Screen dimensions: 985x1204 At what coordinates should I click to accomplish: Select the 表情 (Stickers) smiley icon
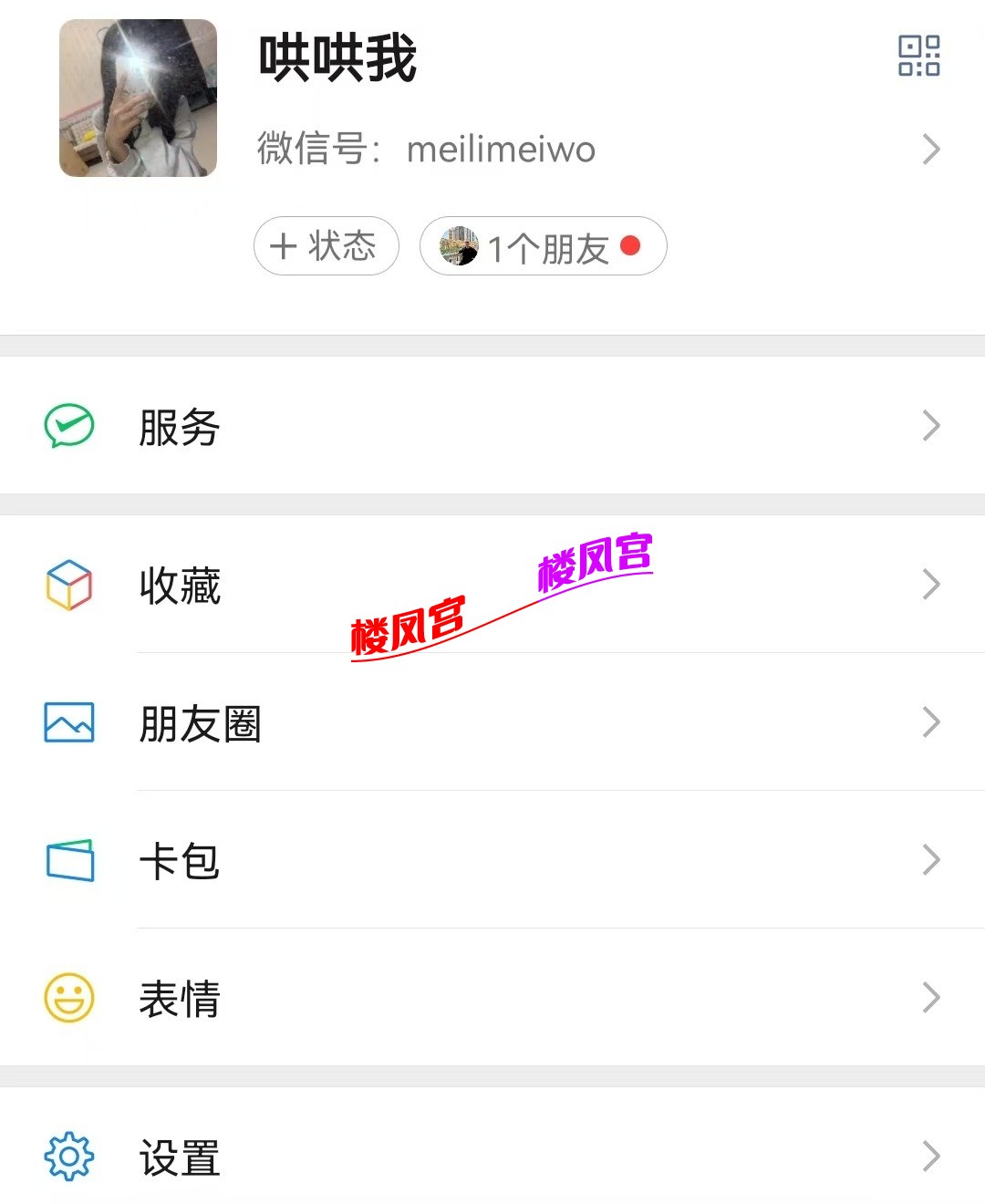click(68, 997)
